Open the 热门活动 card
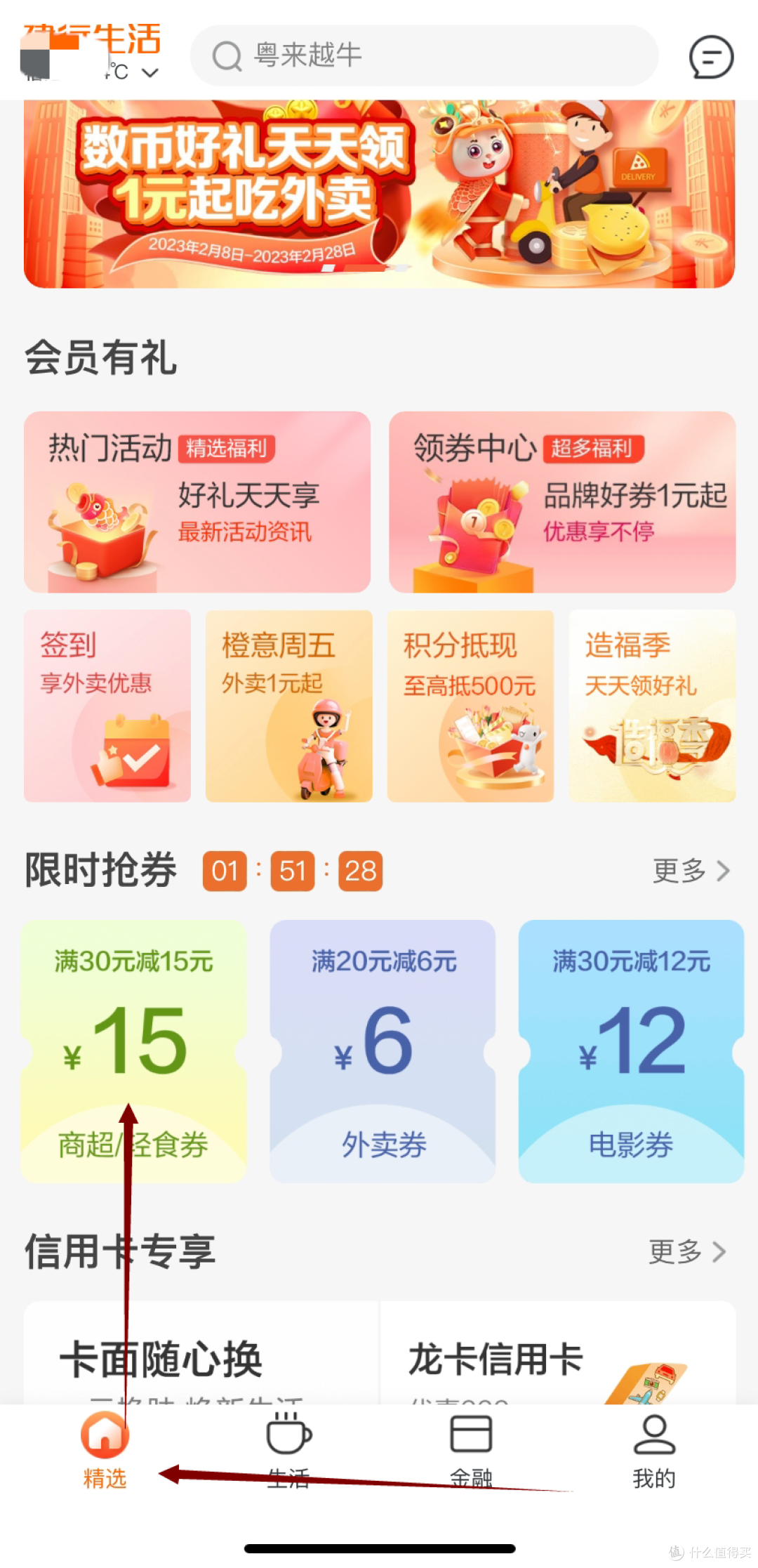 [x=197, y=501]
